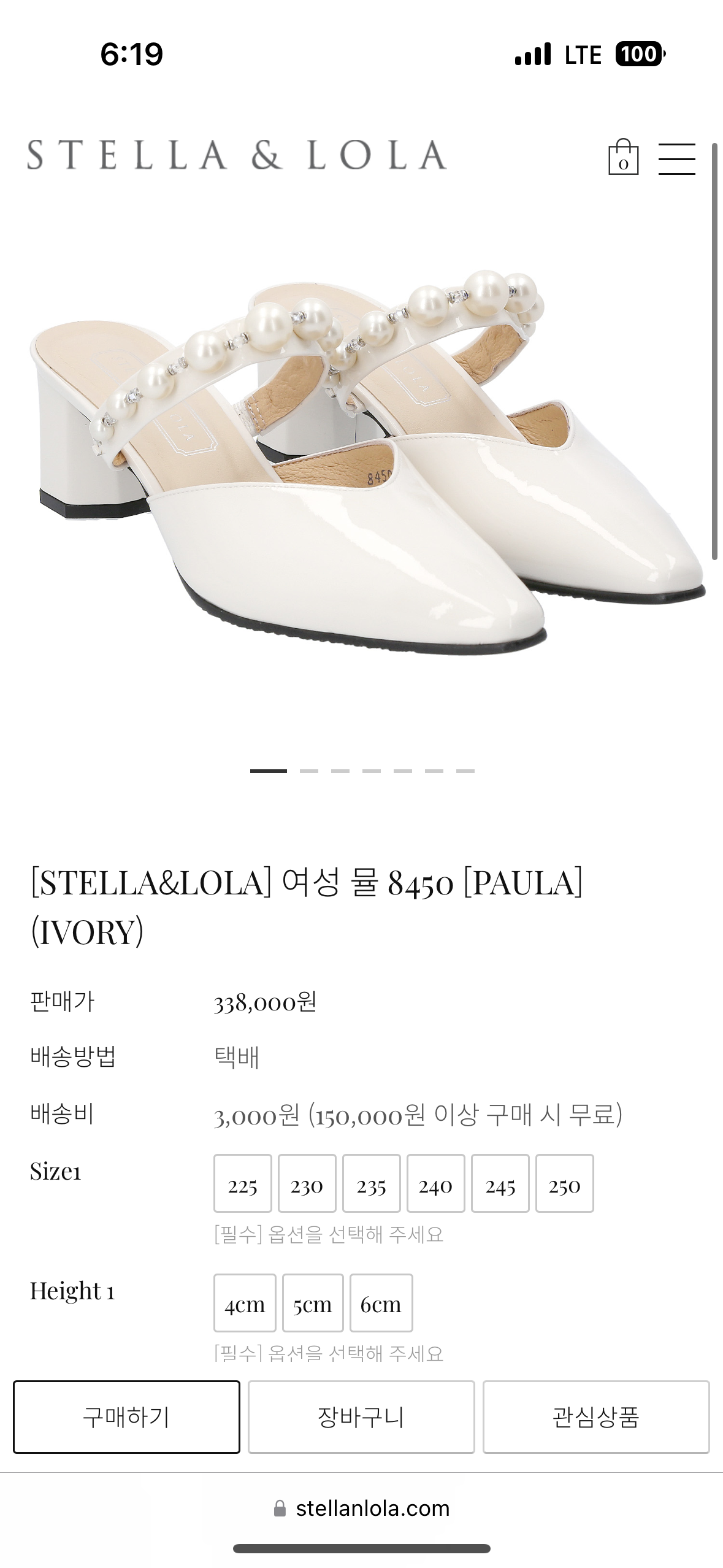The image size is (723, 1568).
Task: Tap 구매하기 to buy now
Action: (126, 1416)
